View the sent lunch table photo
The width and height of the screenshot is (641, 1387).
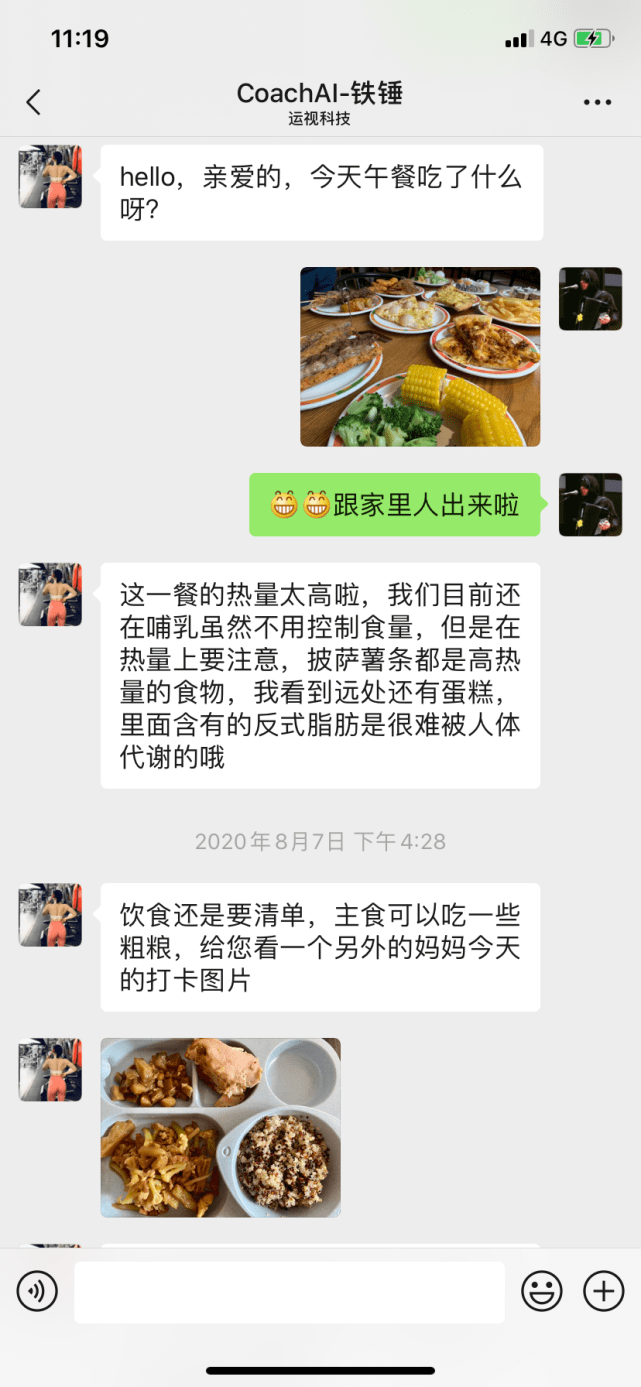coord(420,356)
